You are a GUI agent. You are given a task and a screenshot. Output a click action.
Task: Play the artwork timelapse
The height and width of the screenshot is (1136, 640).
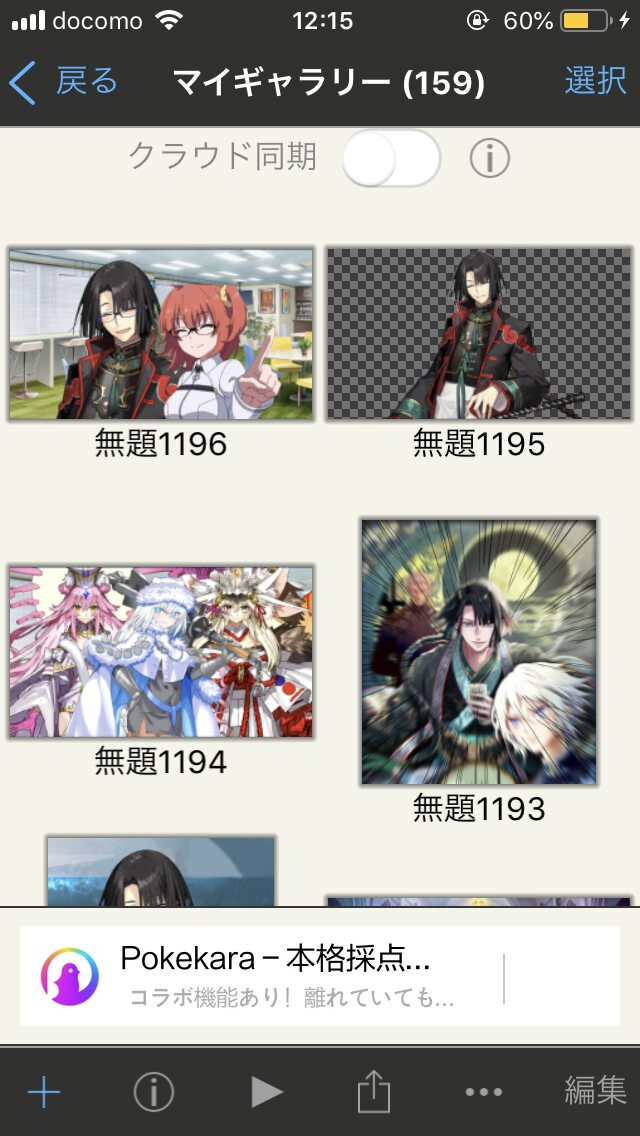point(266,1092)
